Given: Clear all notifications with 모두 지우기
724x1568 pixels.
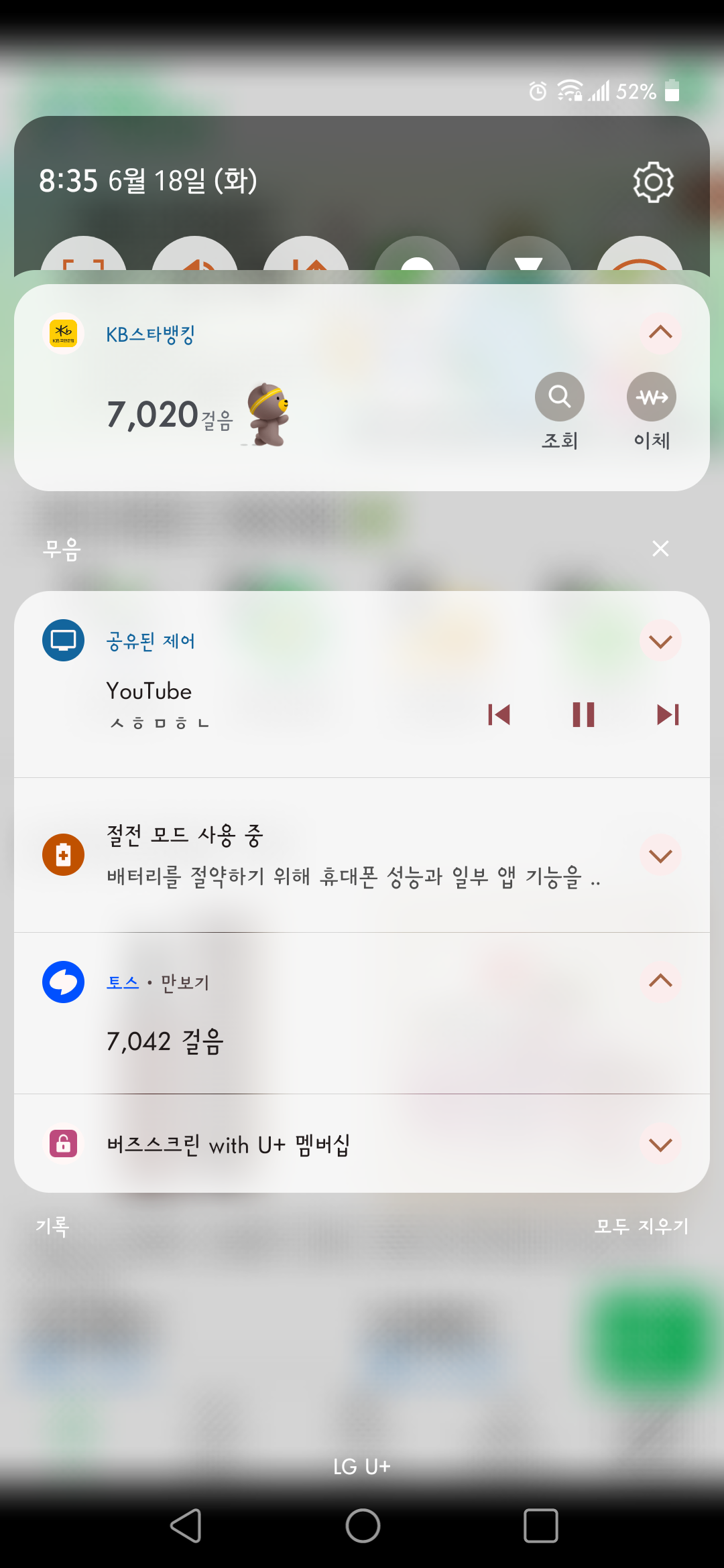Looking at the screenshot, I should (642, 1227).
